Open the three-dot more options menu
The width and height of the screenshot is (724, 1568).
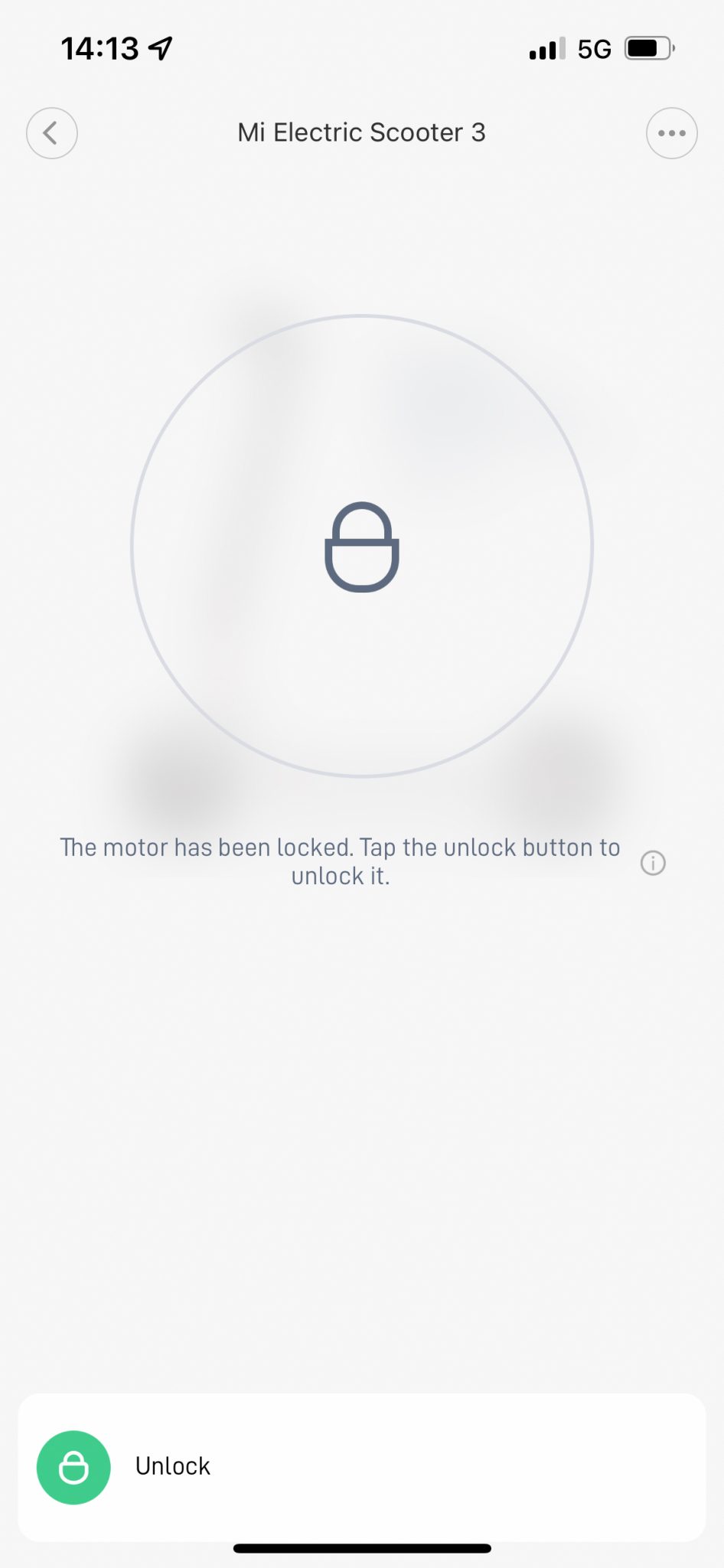click(672, 133)
